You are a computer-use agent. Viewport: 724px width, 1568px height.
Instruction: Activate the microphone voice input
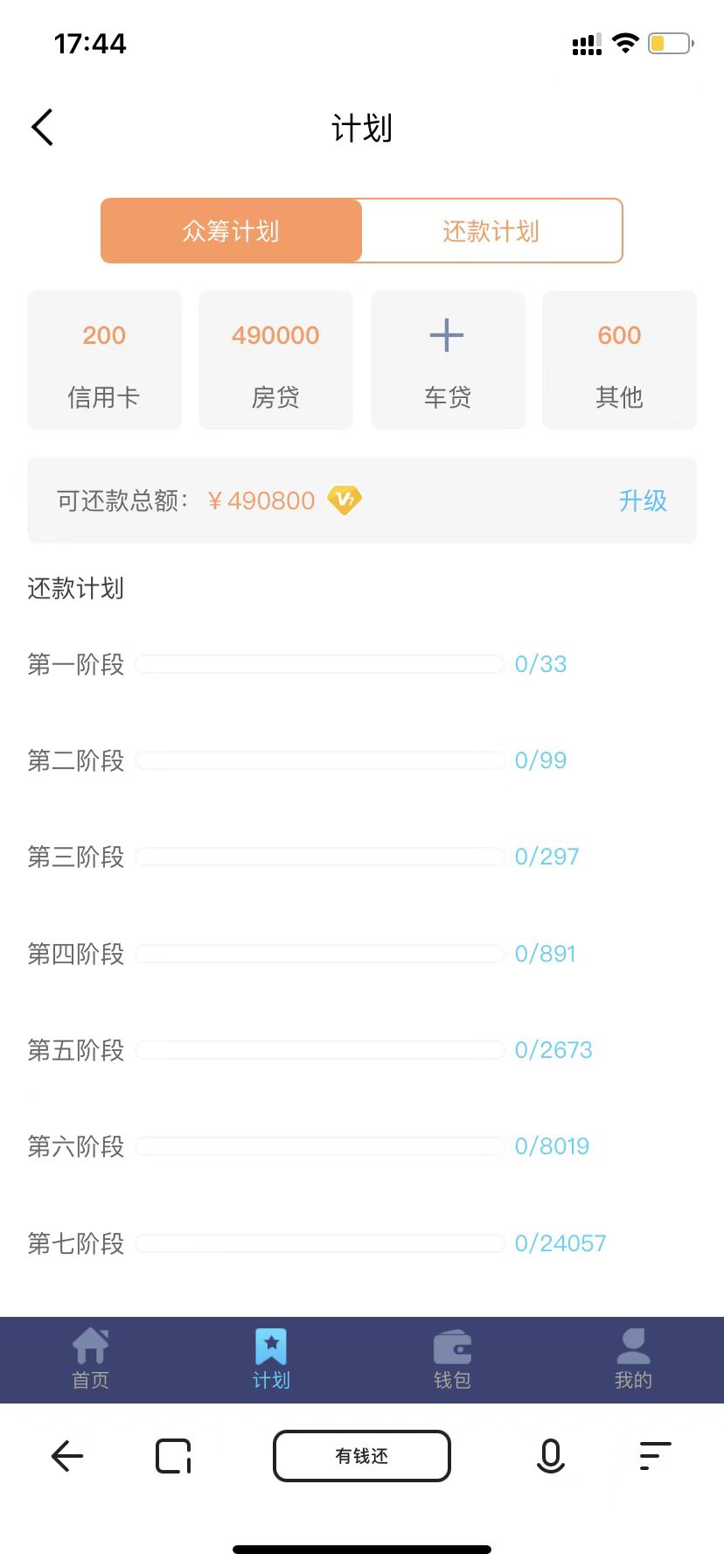550,1456
